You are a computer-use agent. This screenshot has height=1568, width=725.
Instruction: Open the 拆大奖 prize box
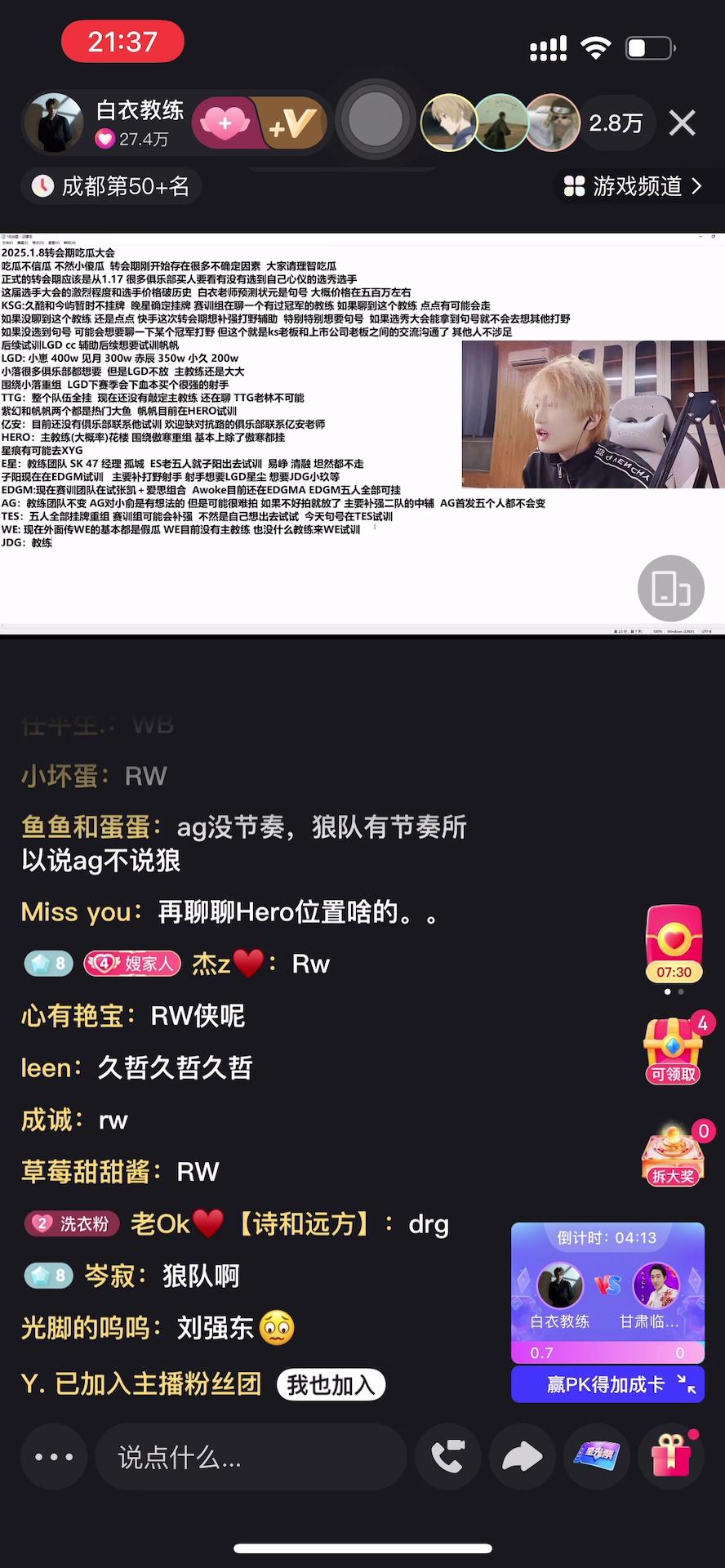674,1155
